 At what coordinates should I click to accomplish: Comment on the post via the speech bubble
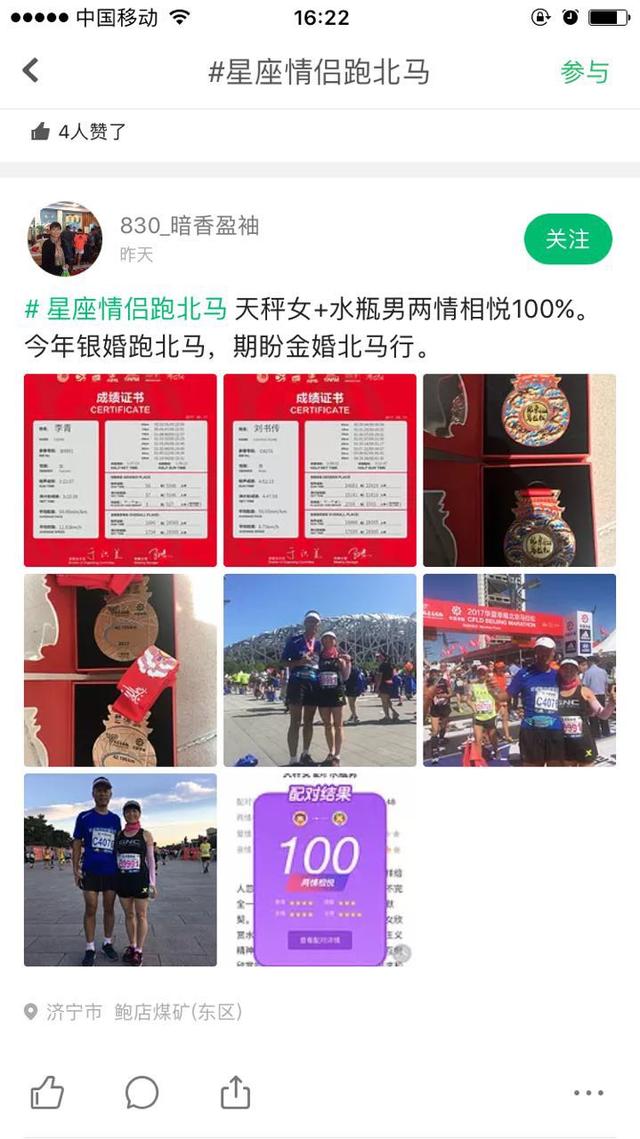coord(142,1092)
